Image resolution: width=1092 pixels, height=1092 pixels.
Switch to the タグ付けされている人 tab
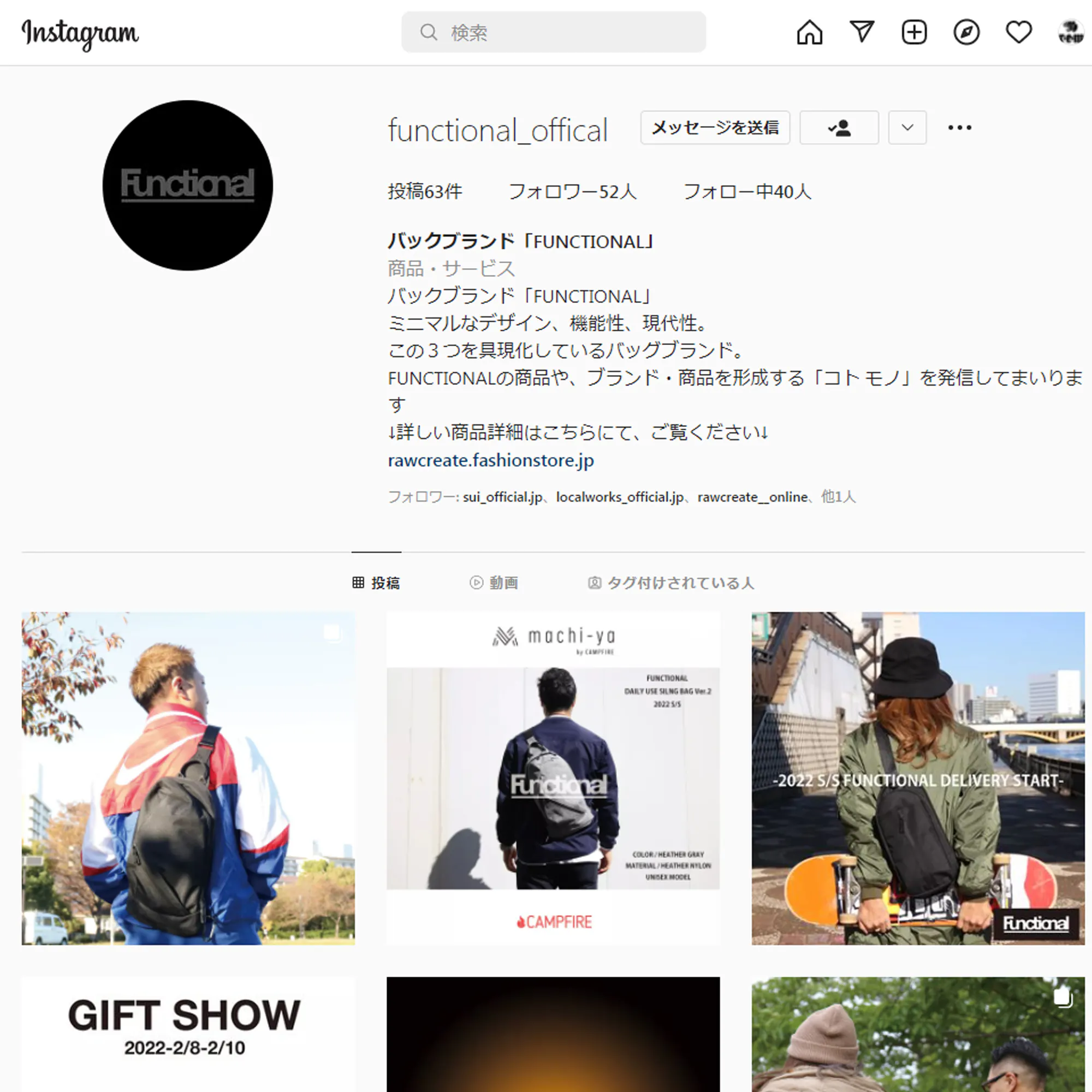671,583
